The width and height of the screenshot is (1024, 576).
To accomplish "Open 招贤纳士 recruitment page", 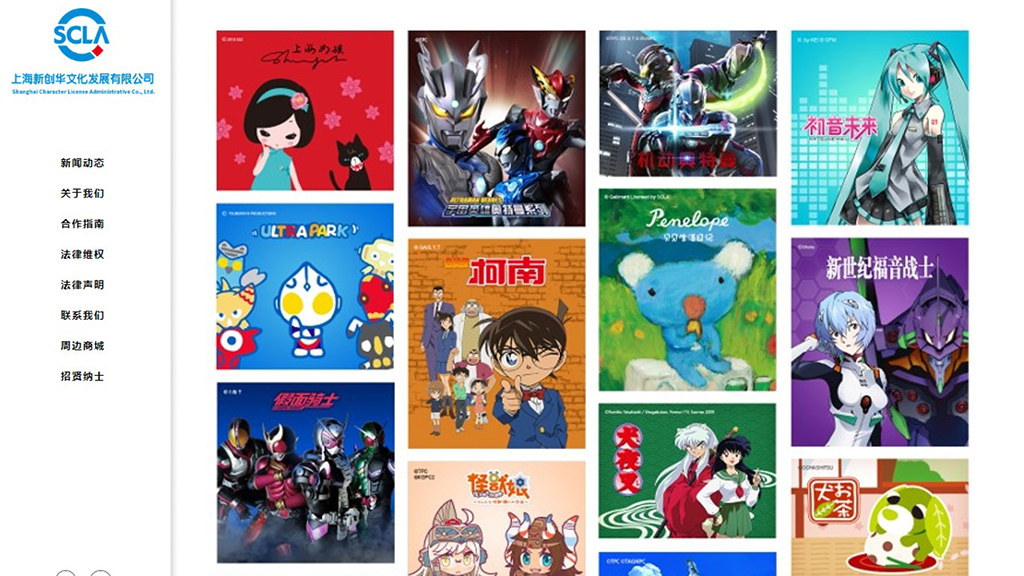I will coord(82,376).
